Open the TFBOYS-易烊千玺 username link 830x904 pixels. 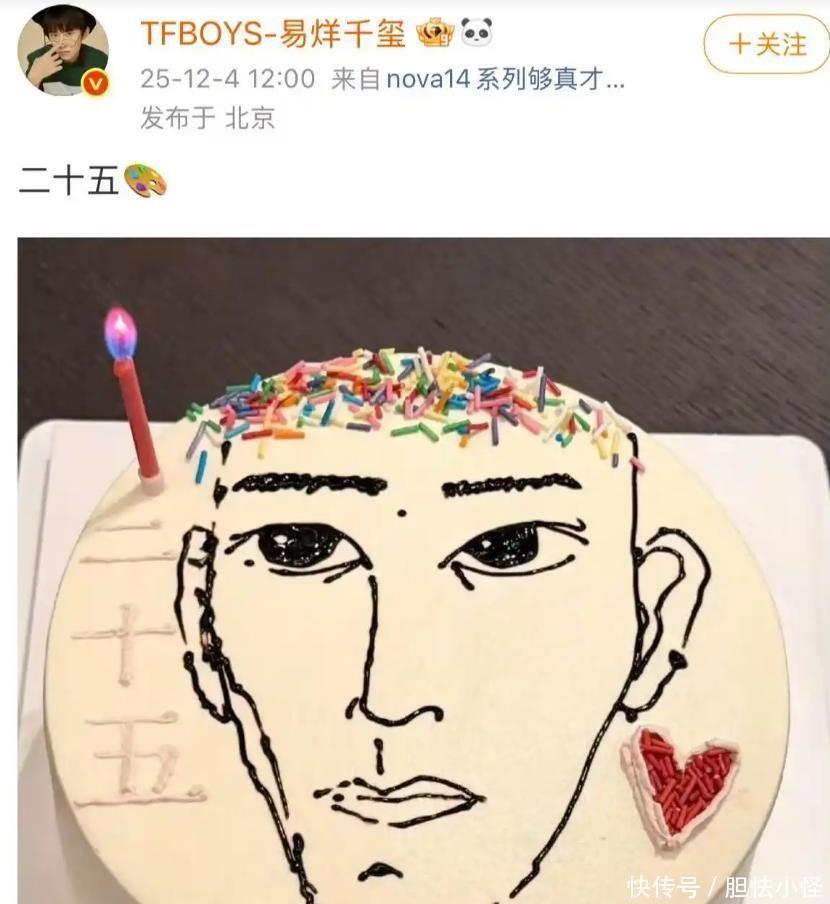tap(272, 33)
